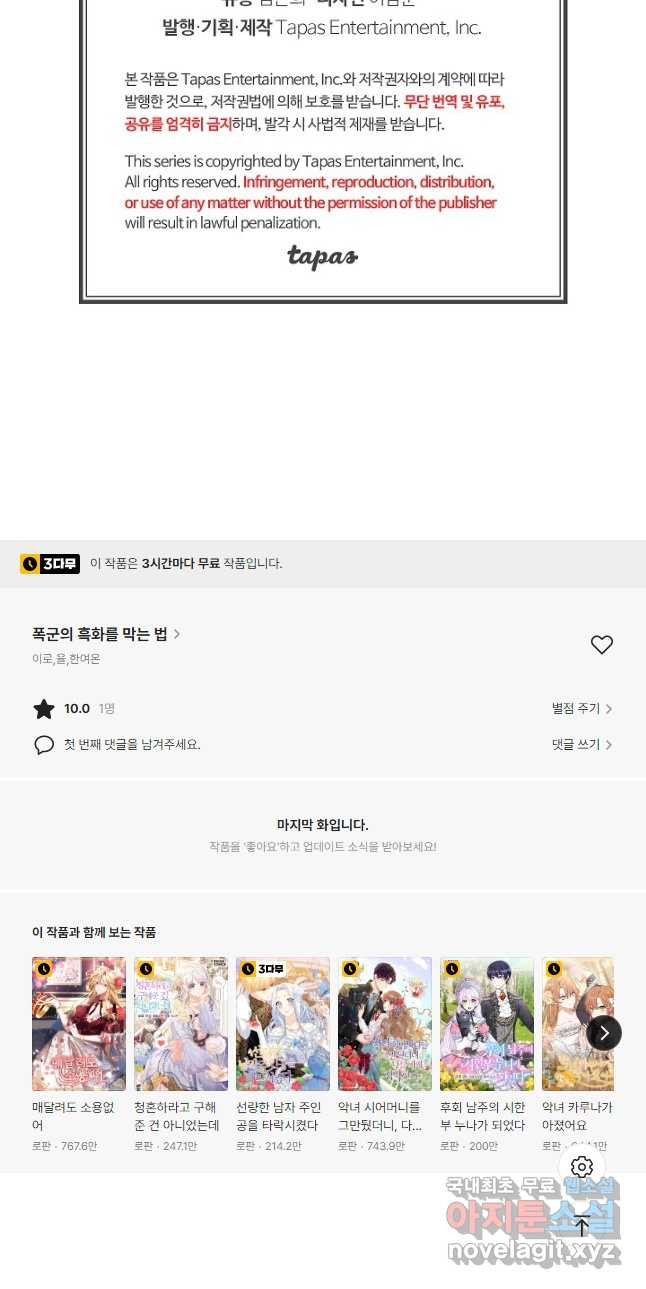Open 별점 주기 to rate
This screenshot has height=1289, width=646.
coord(582,708)
